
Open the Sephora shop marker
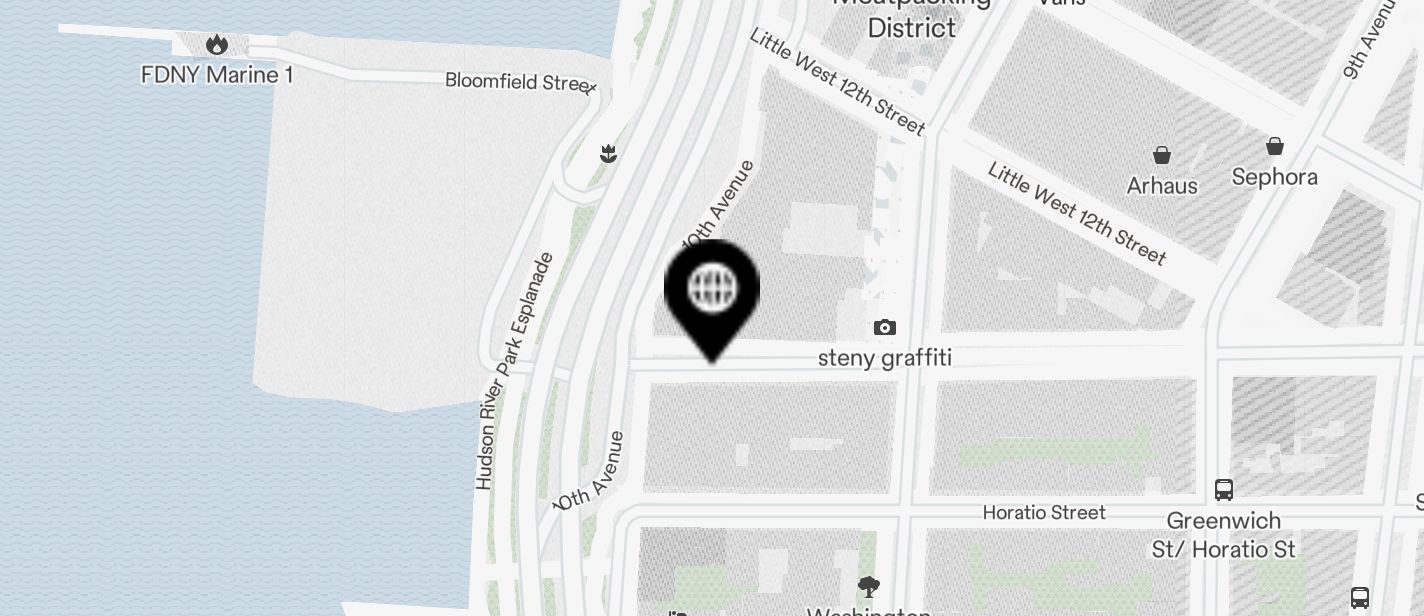1275,147
